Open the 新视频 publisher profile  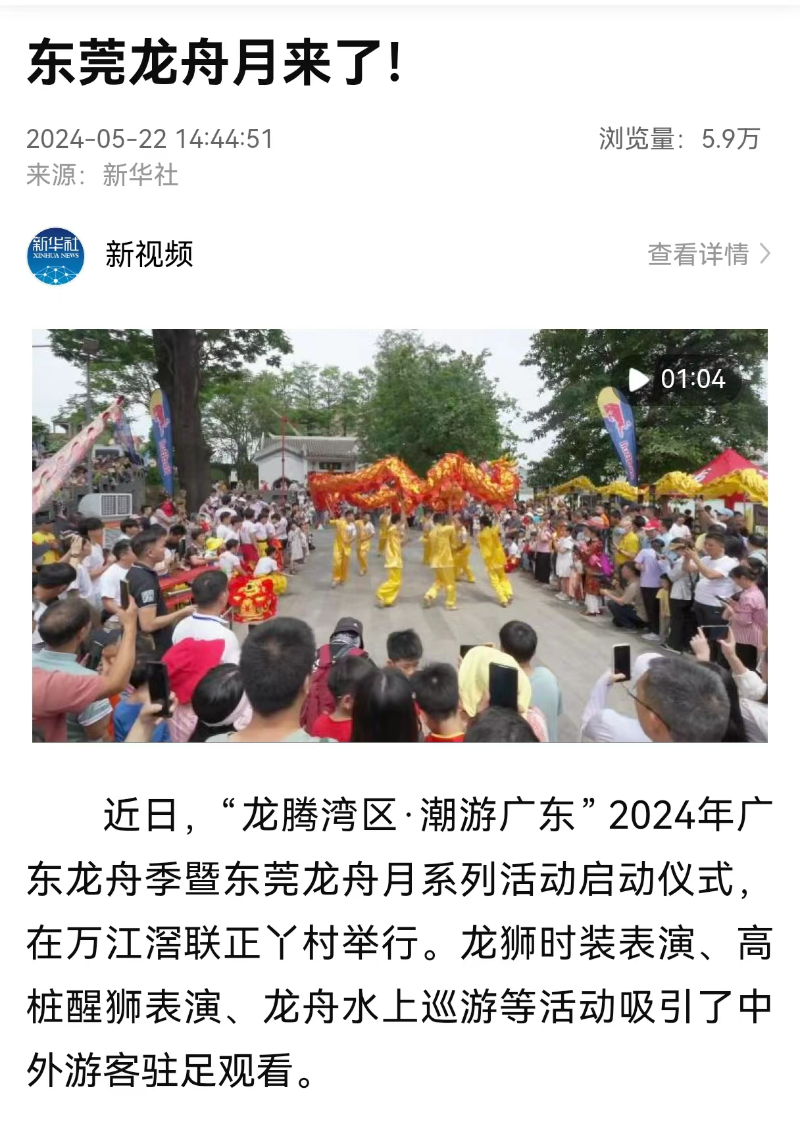[x=149, y=254]
